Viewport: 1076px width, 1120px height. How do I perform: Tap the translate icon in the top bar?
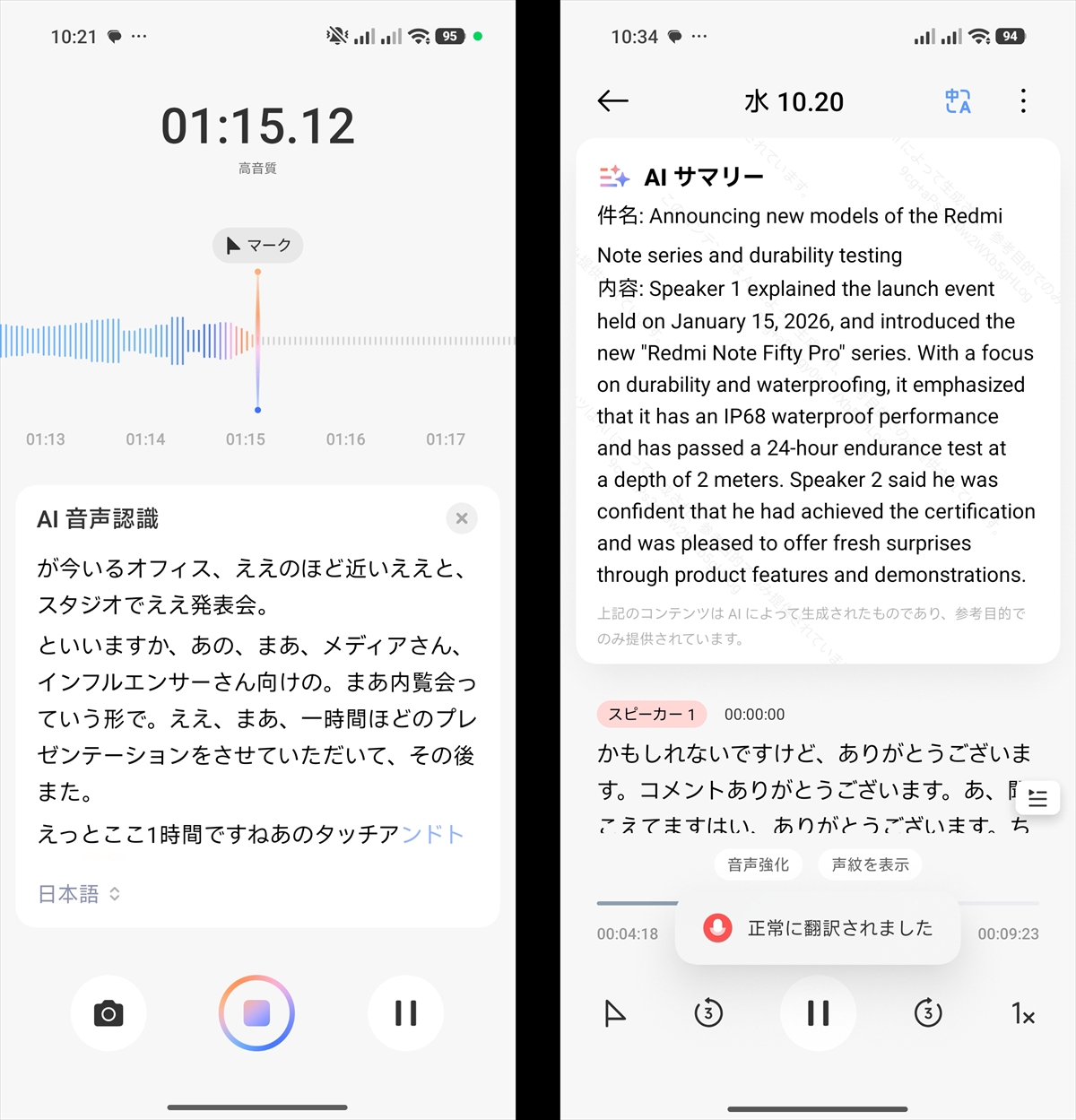[958, 101]
